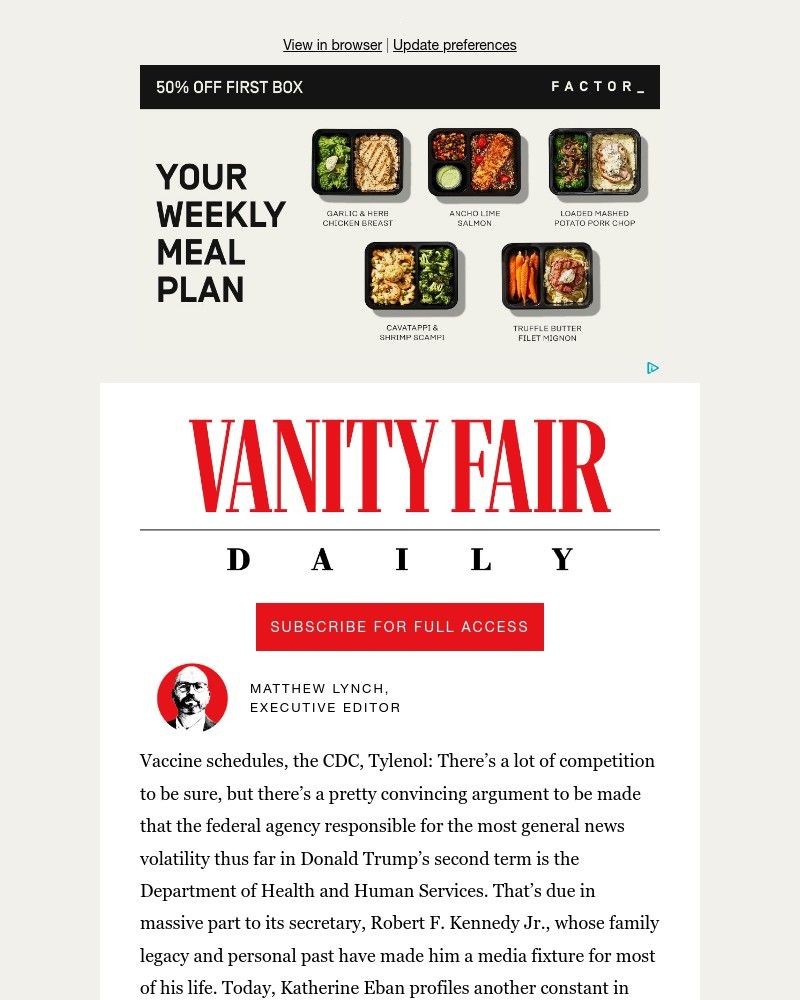Tap the AdChoices icon below the ad
Viewport: 800px width, 1000px height.
point(653,368)
